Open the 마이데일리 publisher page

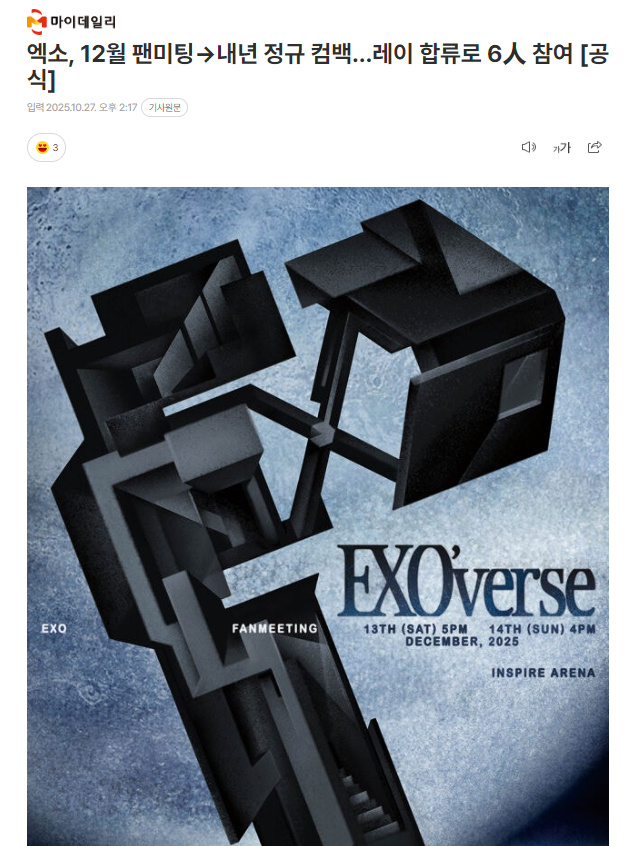click(71, 20)
